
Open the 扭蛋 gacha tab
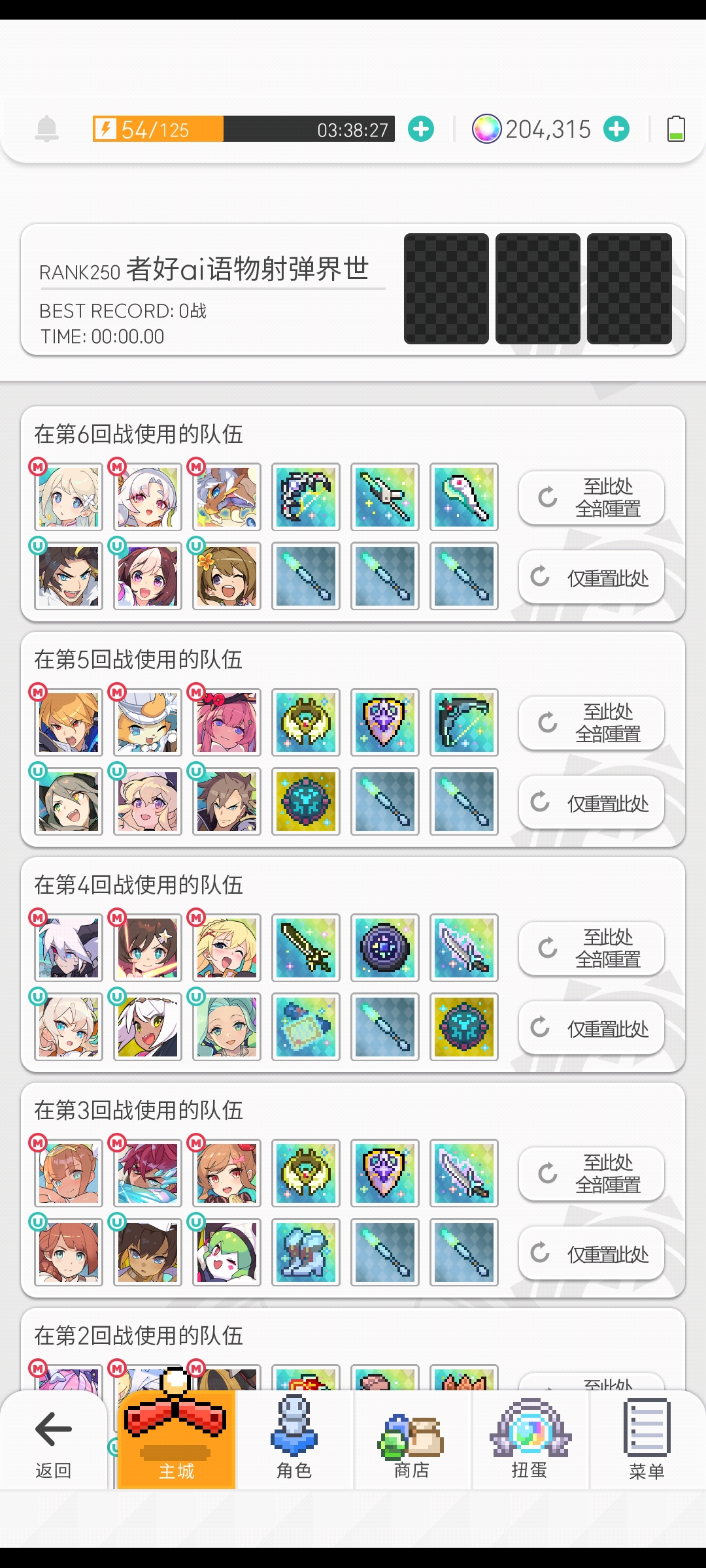tap(529, 1441)
